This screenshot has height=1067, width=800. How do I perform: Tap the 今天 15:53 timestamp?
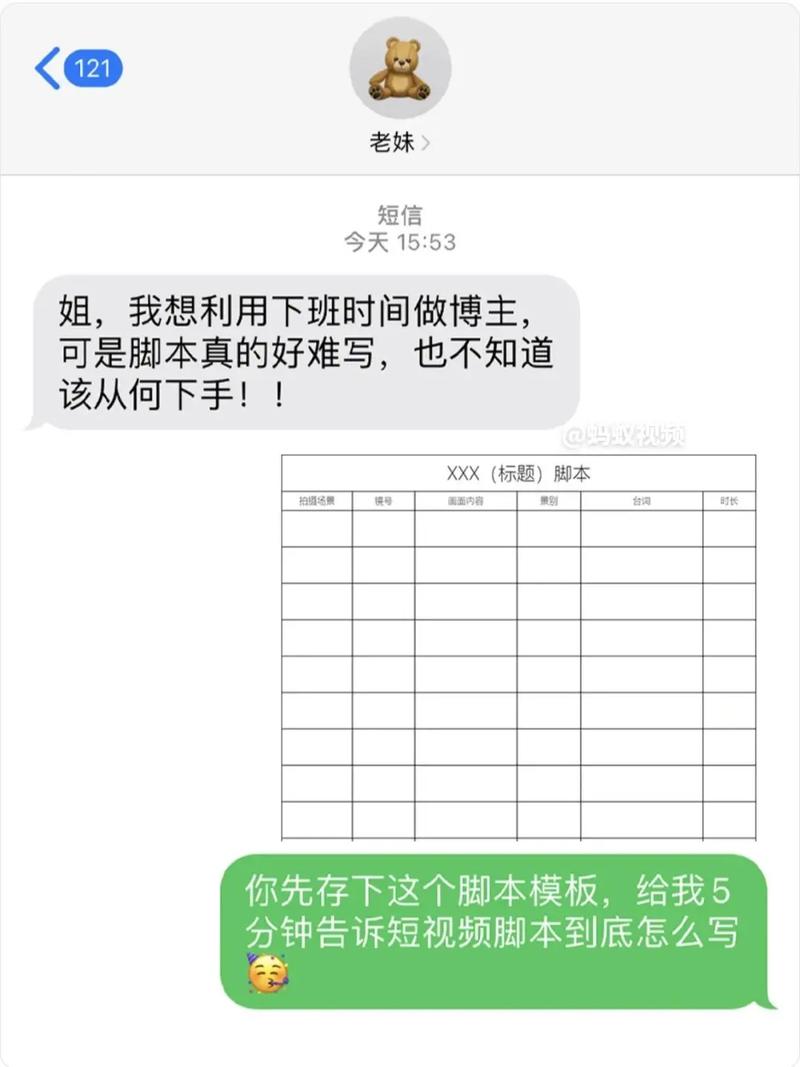point(399,240)
